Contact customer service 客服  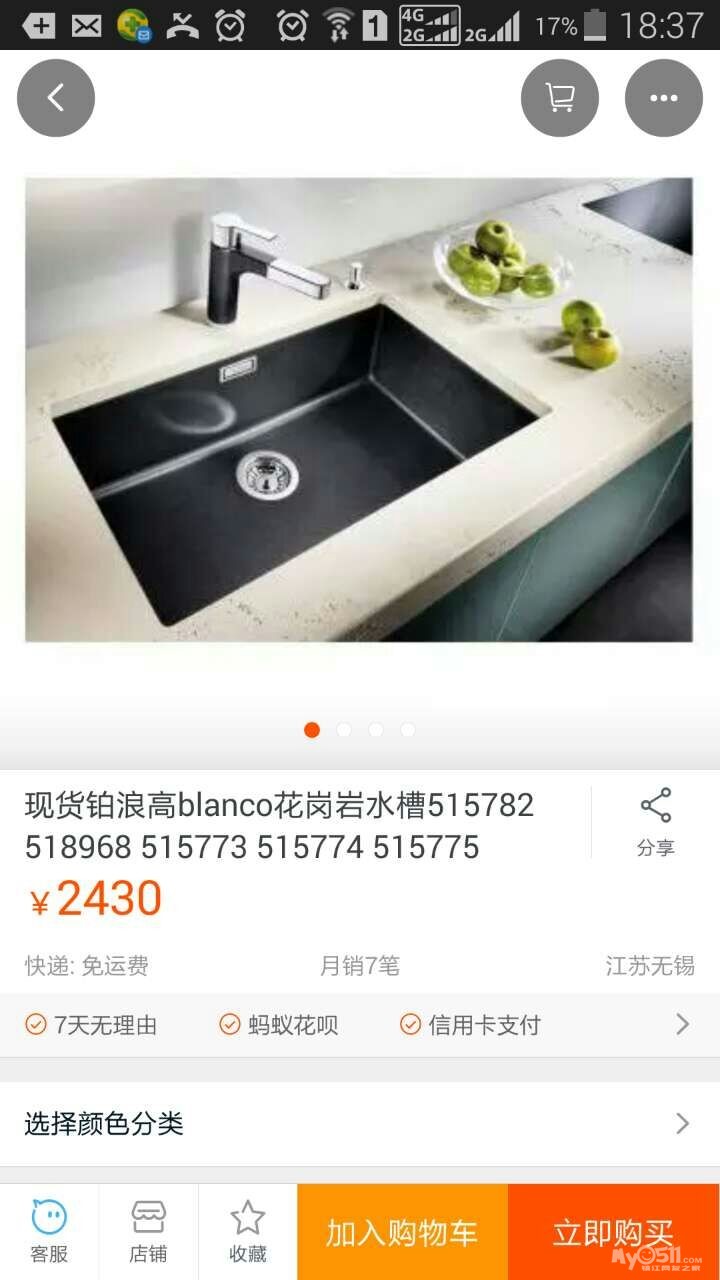coord(49,1232)
